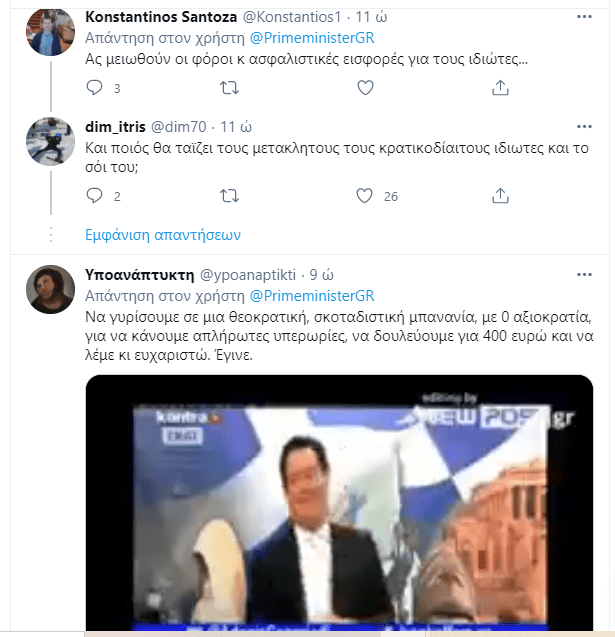This screenshot has height=637, width=615.
Task: Like Konstantinos Santoza's tweet
Action: [366, 88]
